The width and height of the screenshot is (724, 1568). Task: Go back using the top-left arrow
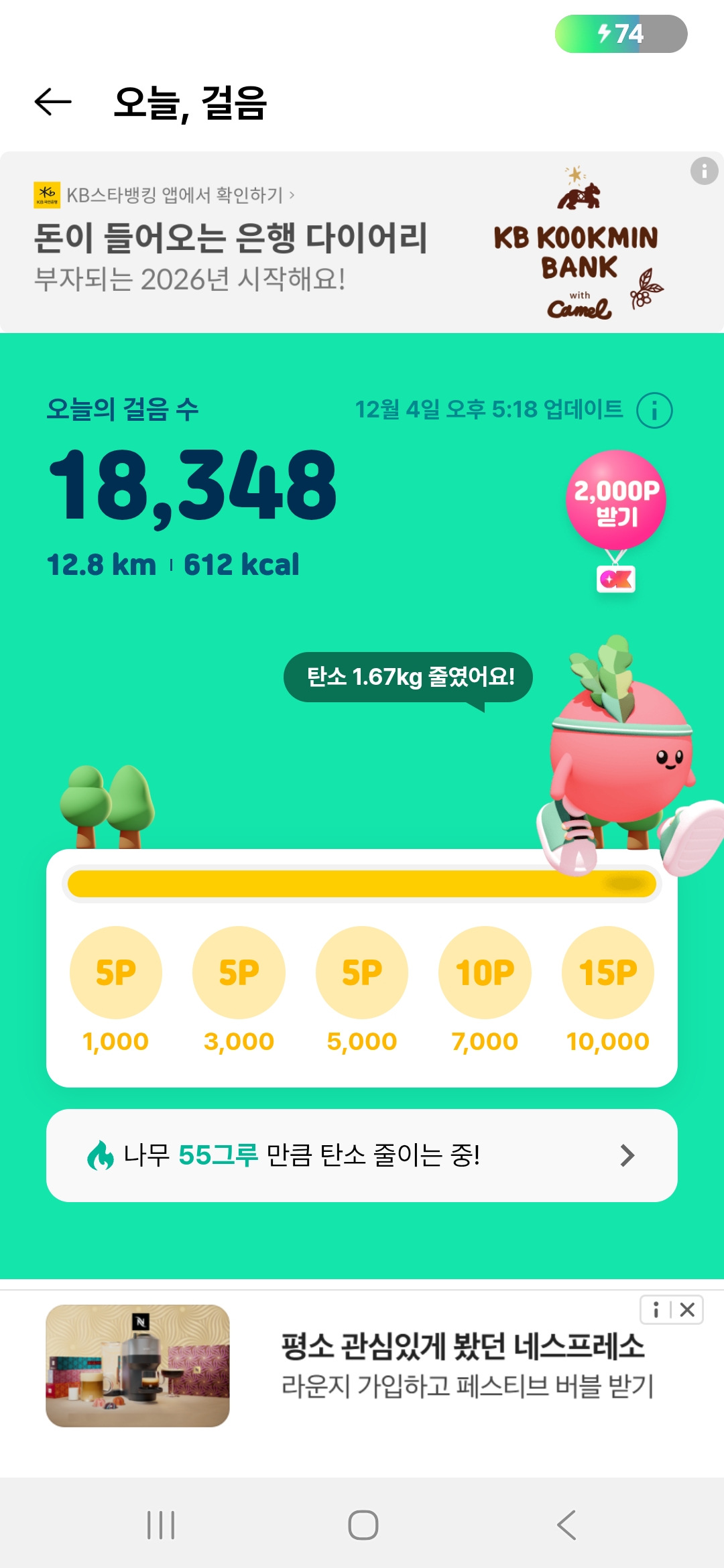[x=53, y=102]
